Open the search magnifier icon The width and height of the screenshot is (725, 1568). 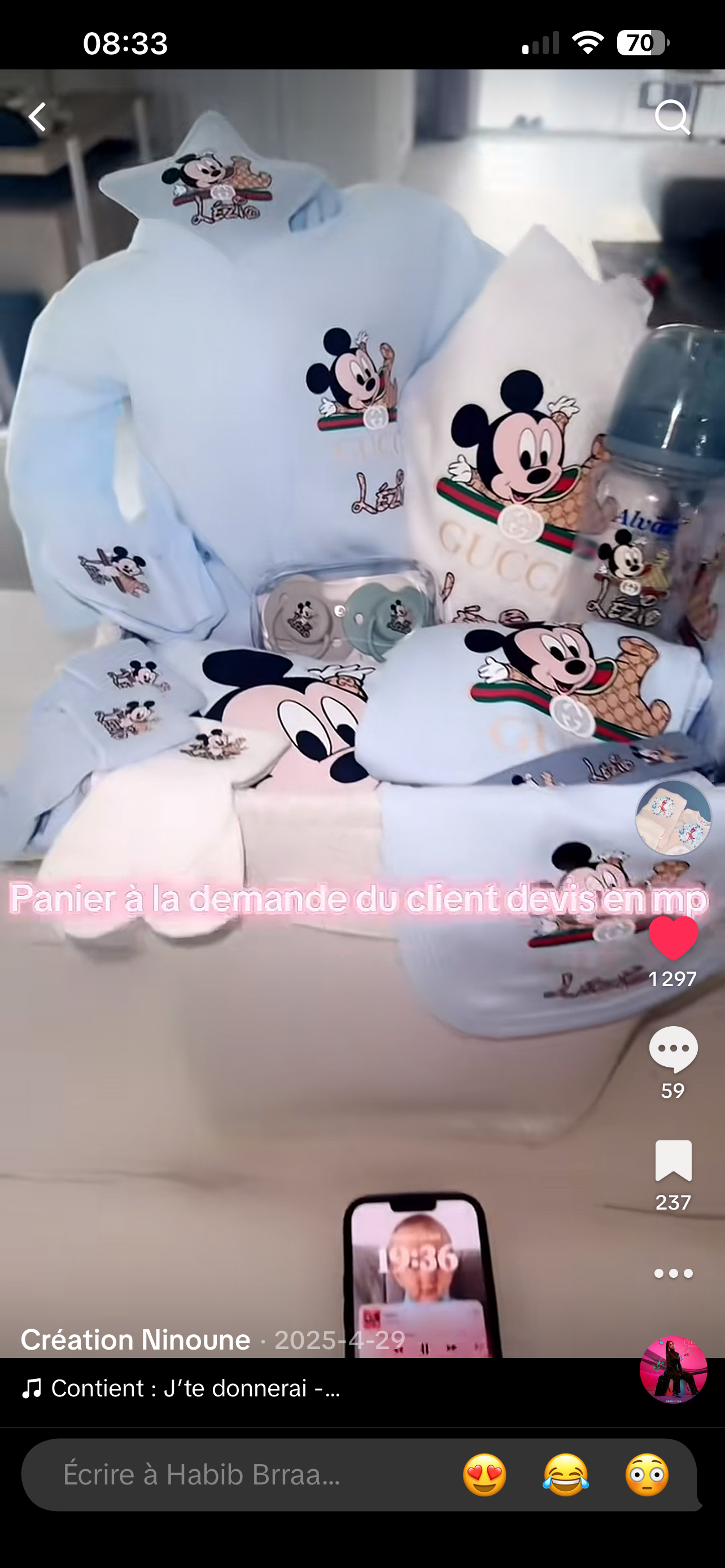click(x=672, y=117)
